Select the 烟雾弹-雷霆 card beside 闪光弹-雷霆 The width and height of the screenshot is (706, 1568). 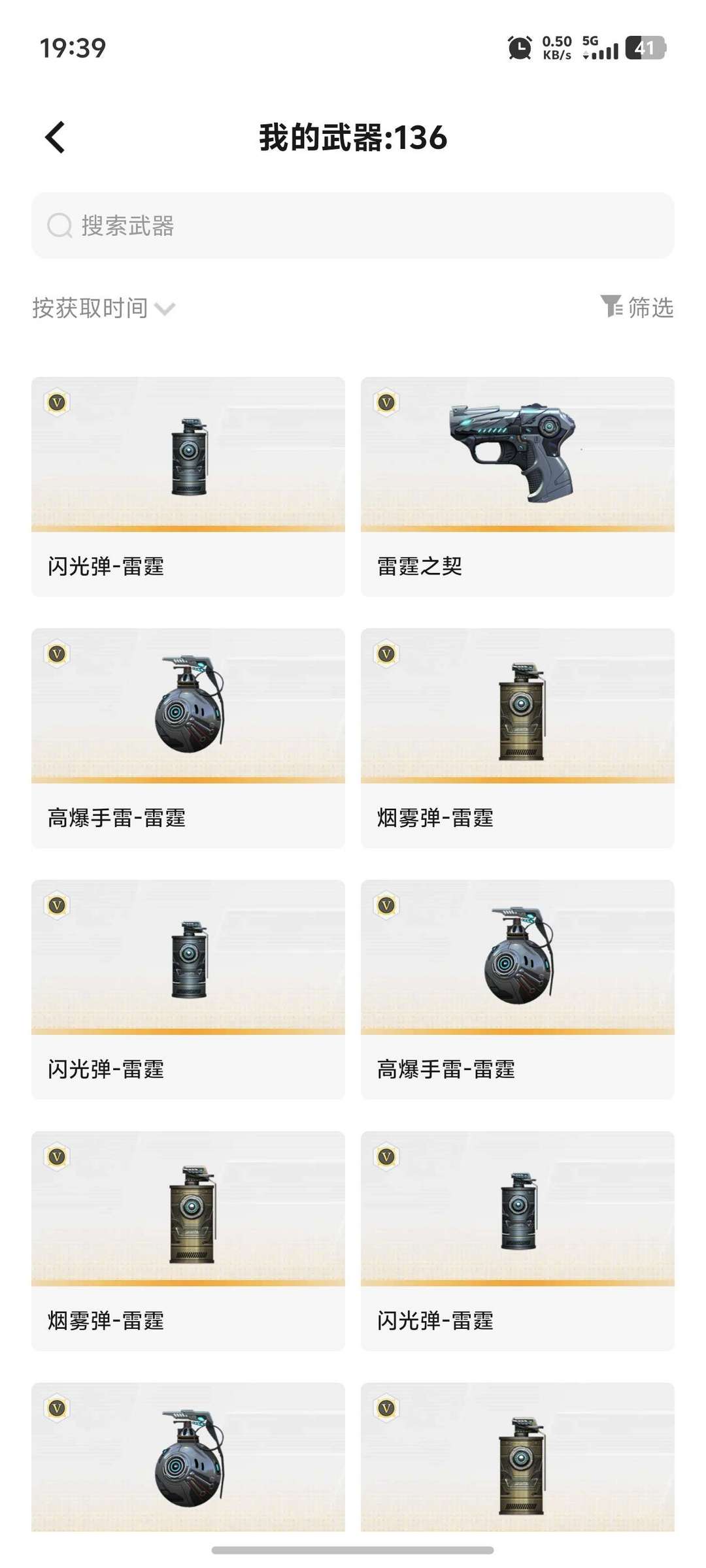point(188,1241)
